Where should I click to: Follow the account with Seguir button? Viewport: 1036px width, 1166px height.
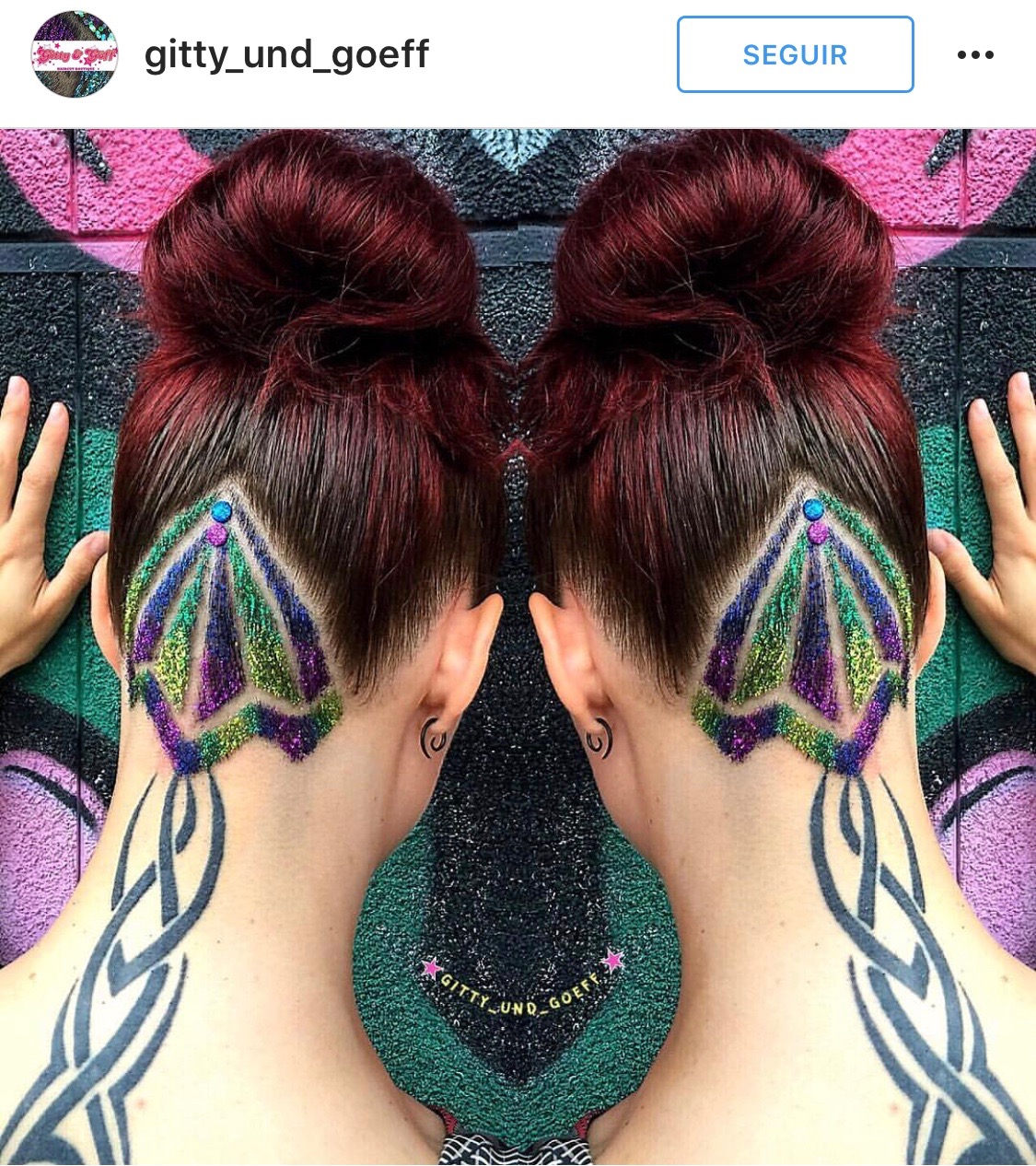[x=795, y=55]
